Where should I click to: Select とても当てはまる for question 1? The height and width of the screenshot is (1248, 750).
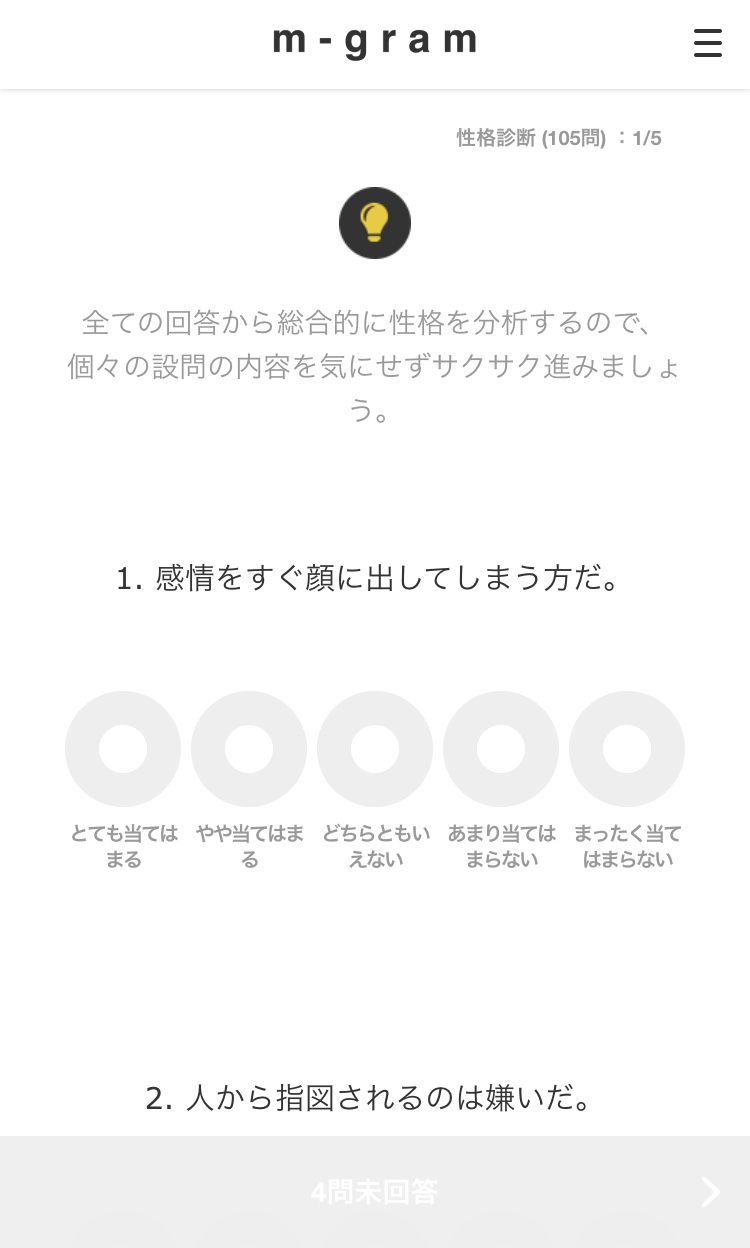coord(123,749)
